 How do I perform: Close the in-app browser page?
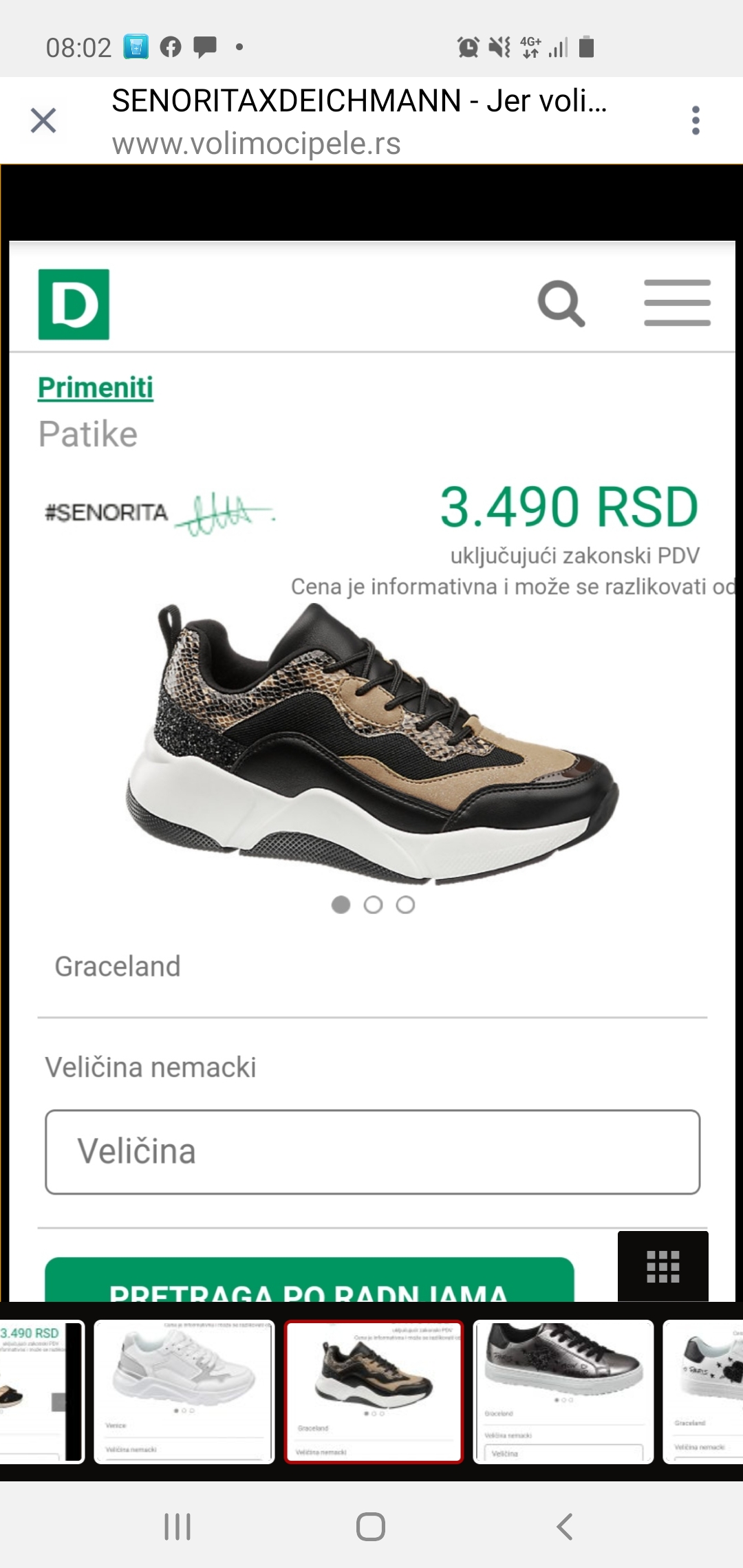pyautogui.click(x=43, y=120)
